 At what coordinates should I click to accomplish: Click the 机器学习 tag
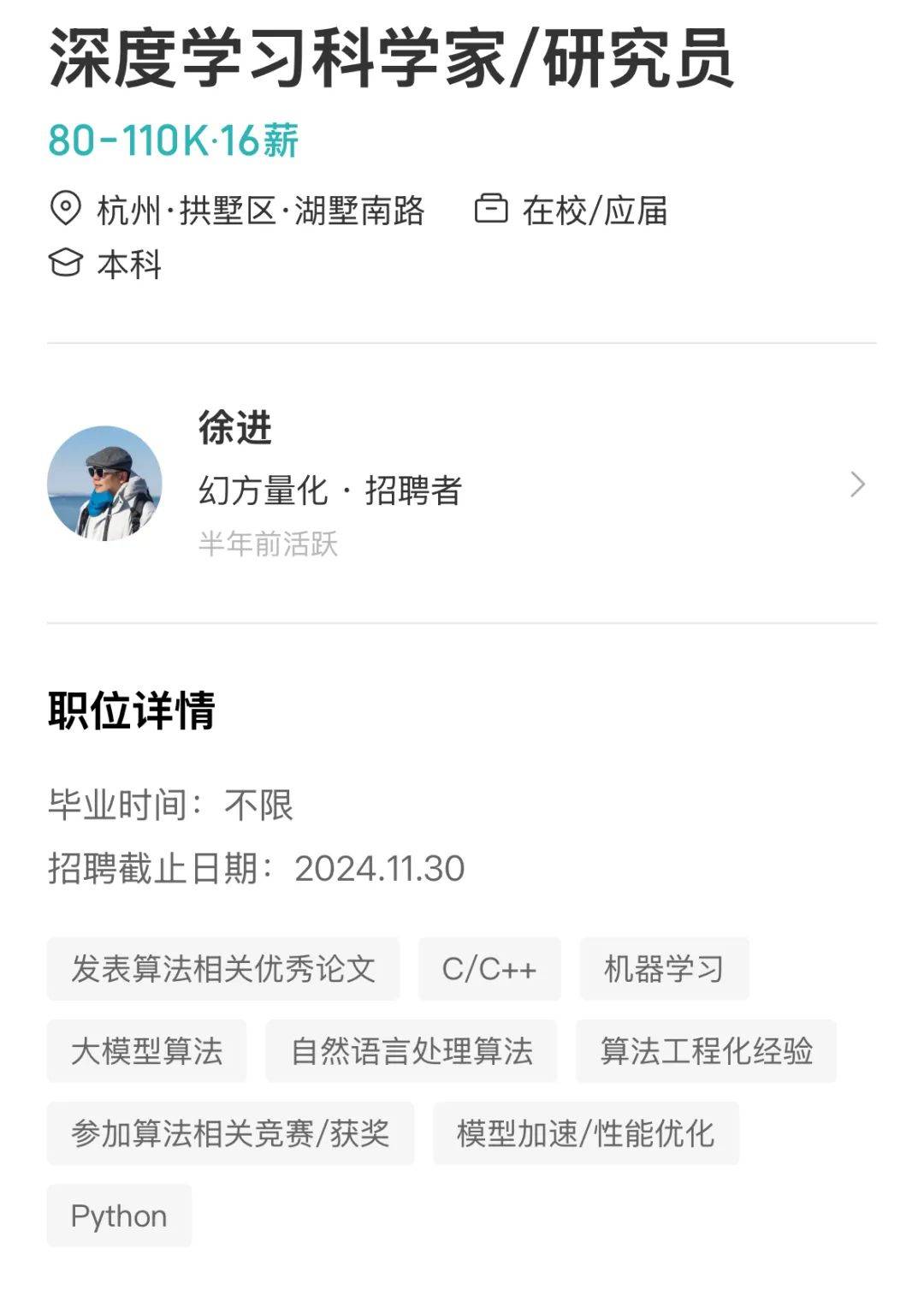point(663,968)
